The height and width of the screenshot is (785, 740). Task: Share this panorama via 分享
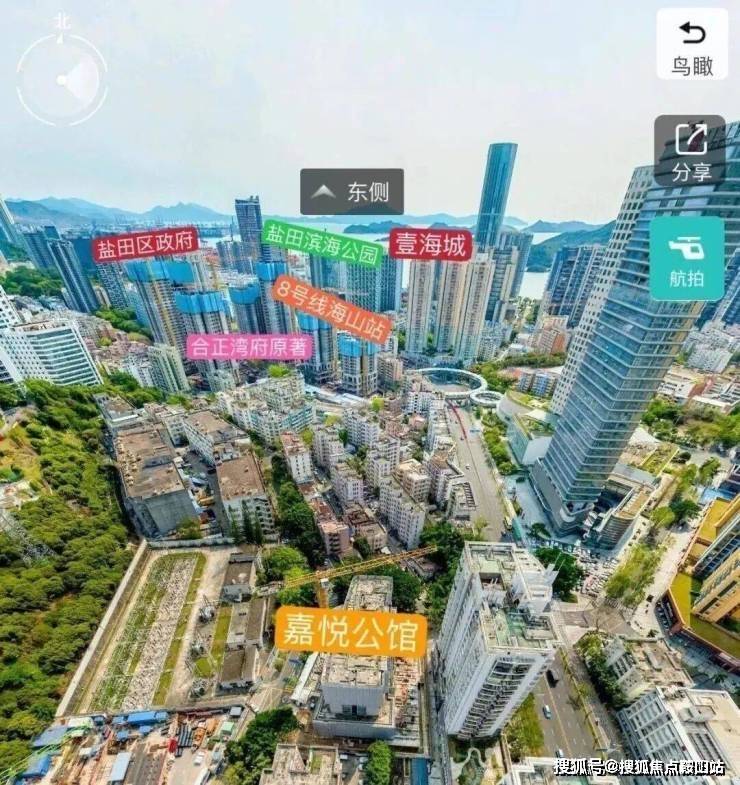click(x=690, y=151)
